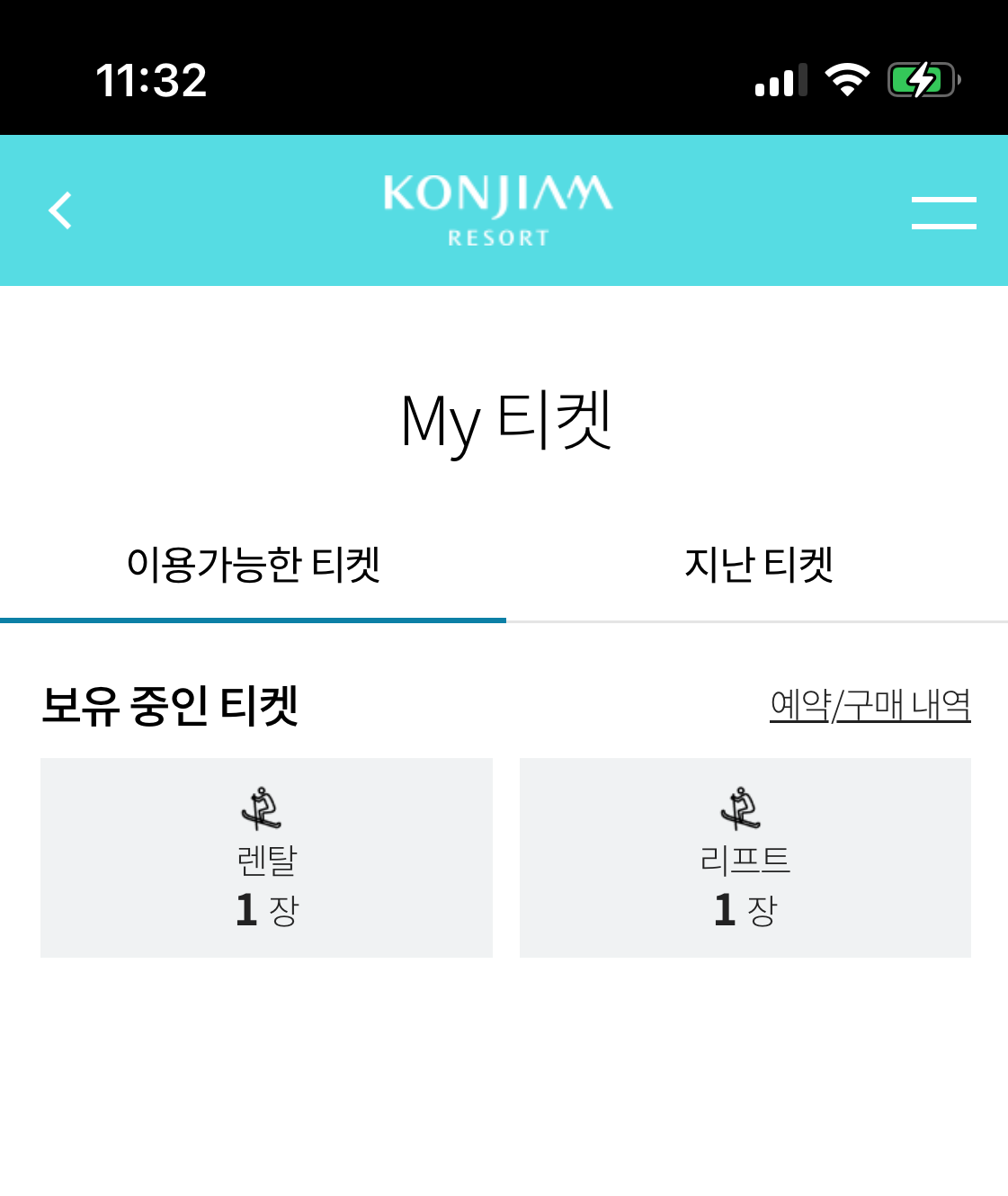Open the hamburger menu

943,212
